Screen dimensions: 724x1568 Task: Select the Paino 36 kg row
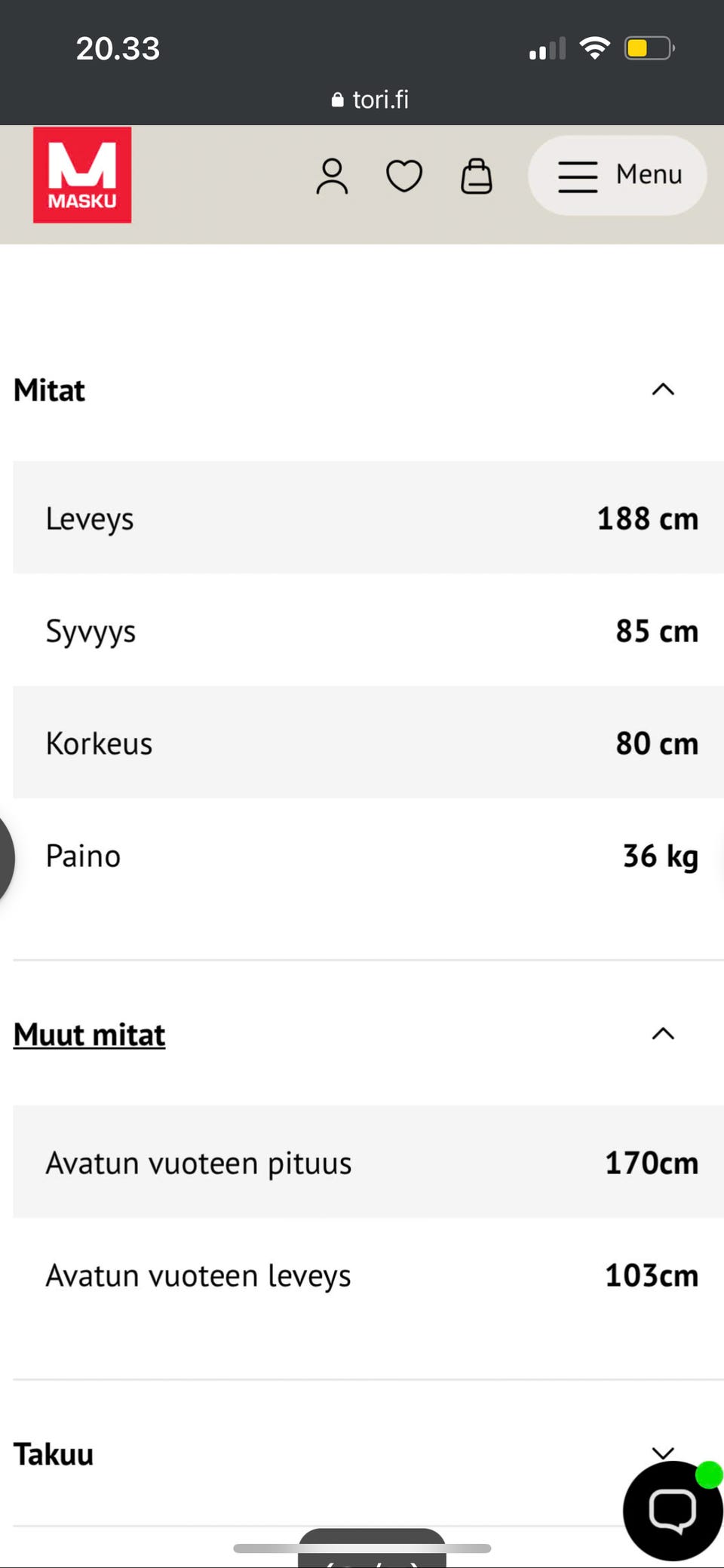coord(362,856)
